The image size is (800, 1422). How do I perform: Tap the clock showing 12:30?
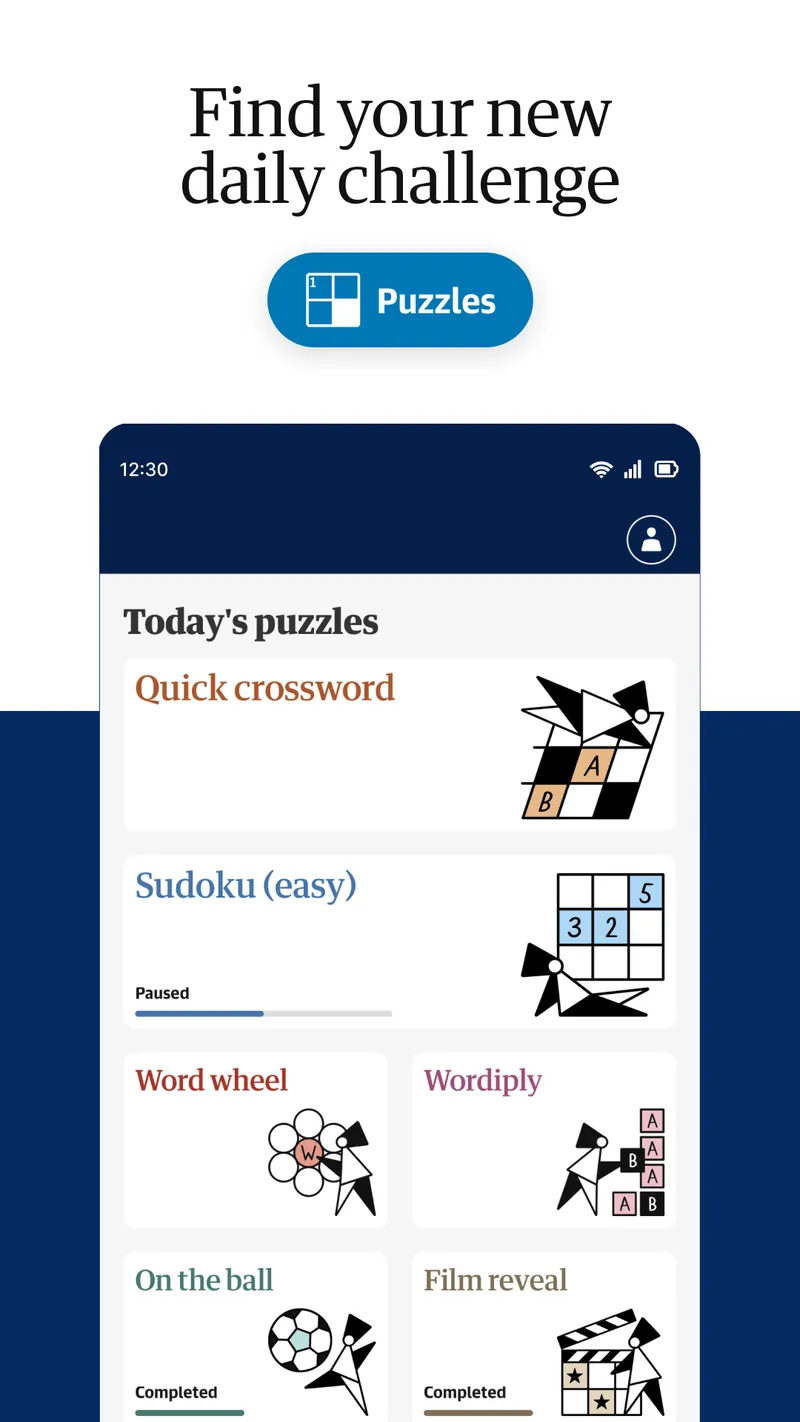(144, 469)
